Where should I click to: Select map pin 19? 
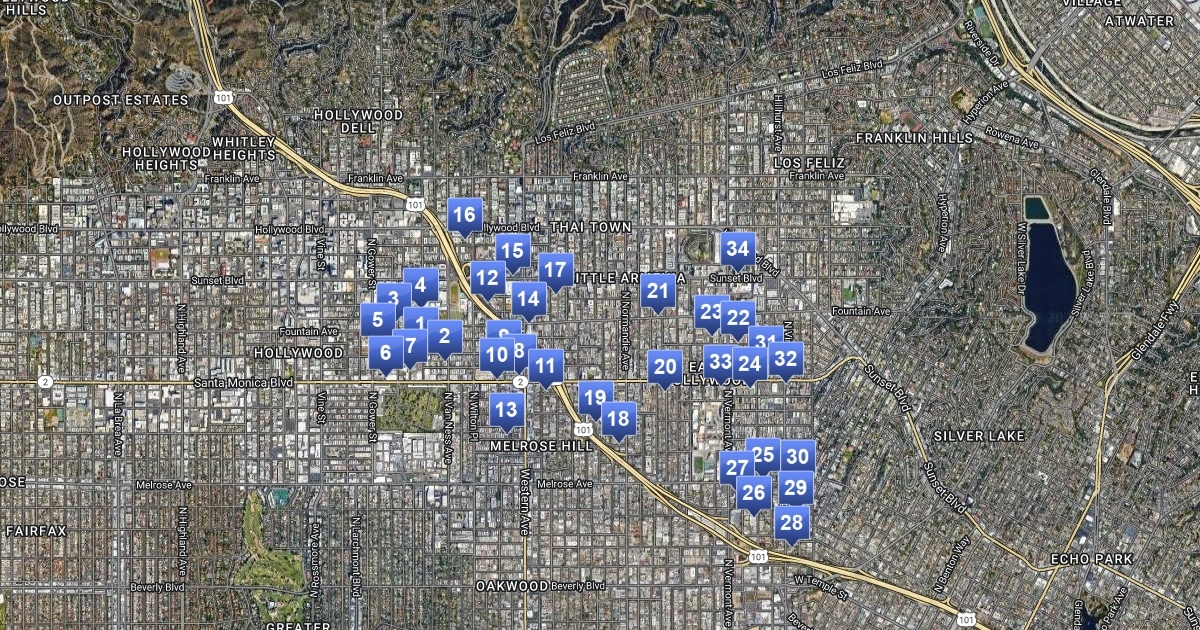coord(595,397)
